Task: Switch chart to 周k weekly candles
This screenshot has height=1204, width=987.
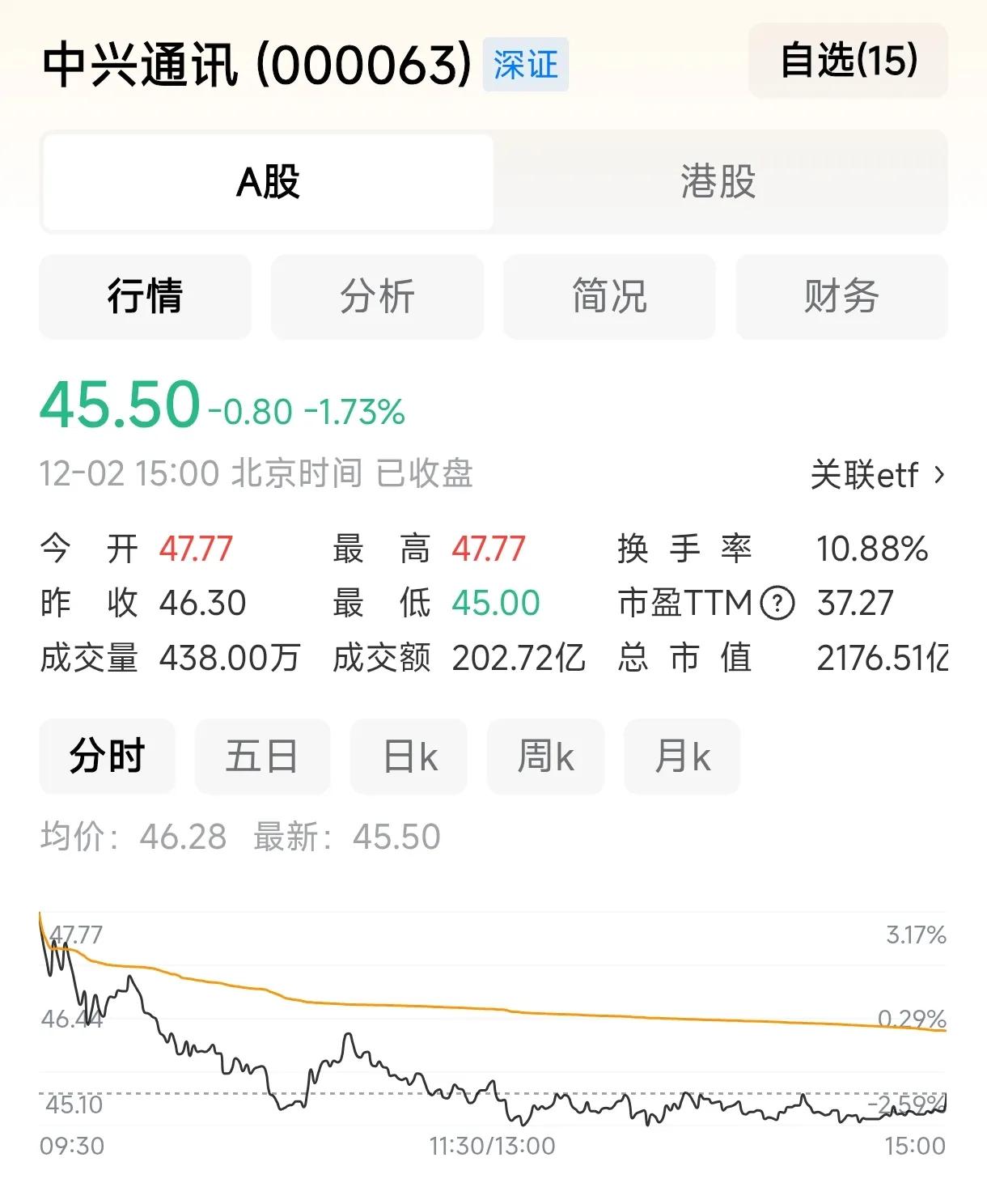Action: point(545,757)
